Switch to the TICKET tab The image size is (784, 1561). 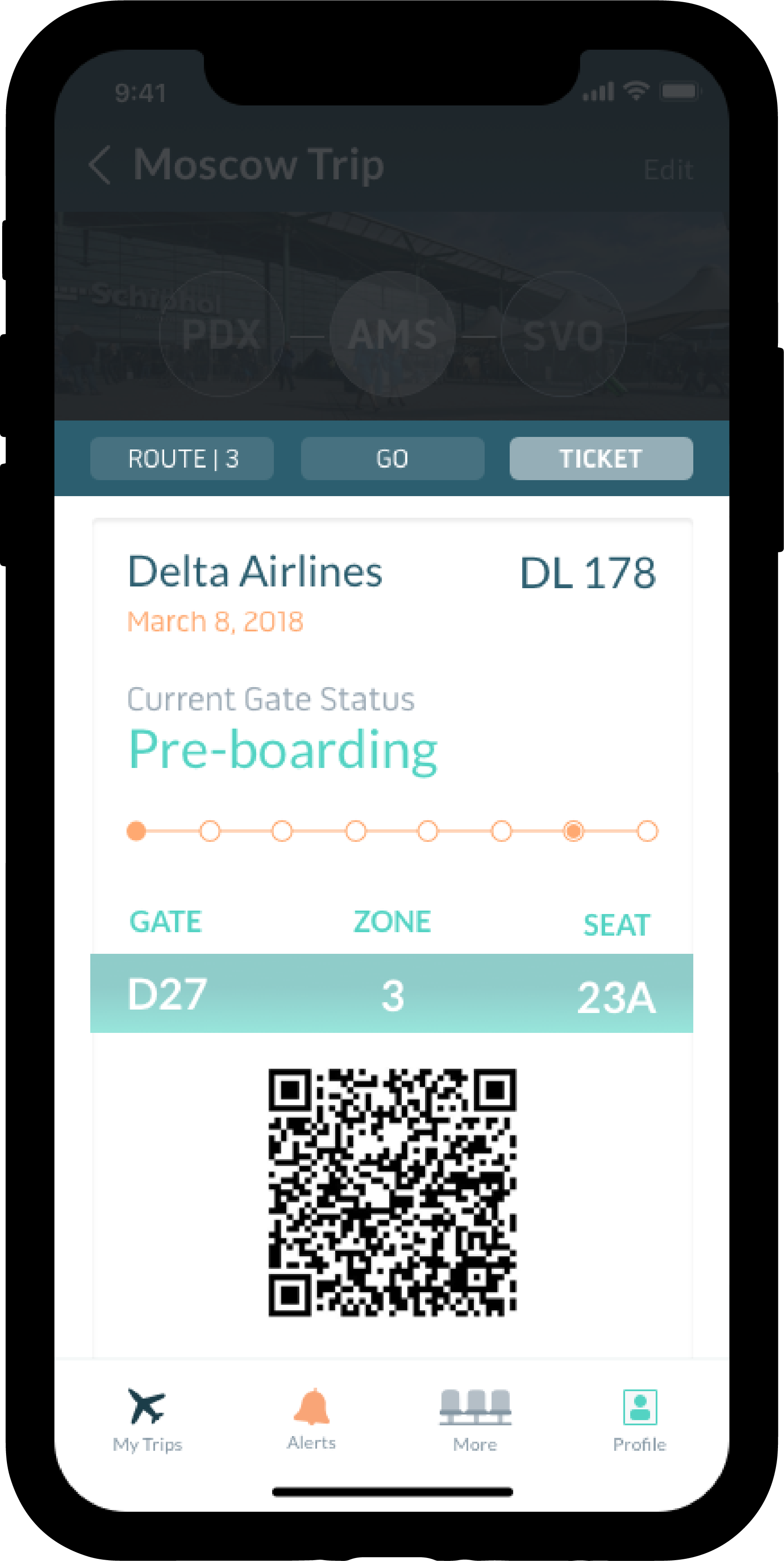click(x=600, y=459)
